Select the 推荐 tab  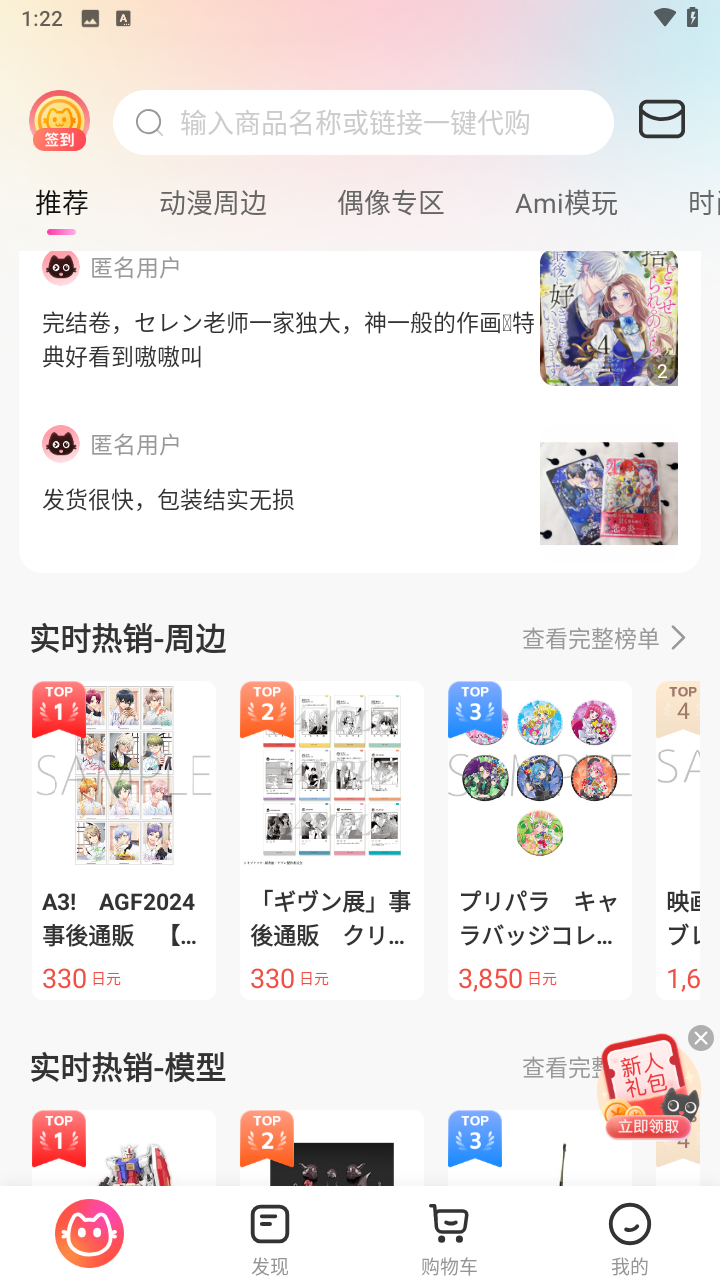[62, 203]
